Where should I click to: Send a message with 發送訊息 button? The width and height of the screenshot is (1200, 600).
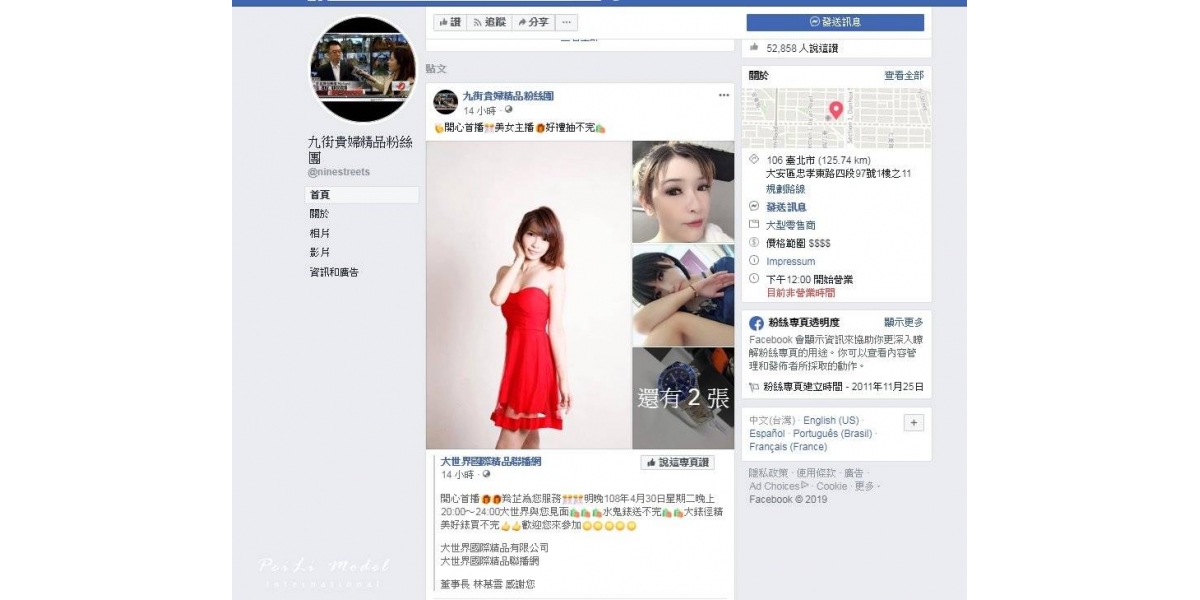tap(835, 22)
